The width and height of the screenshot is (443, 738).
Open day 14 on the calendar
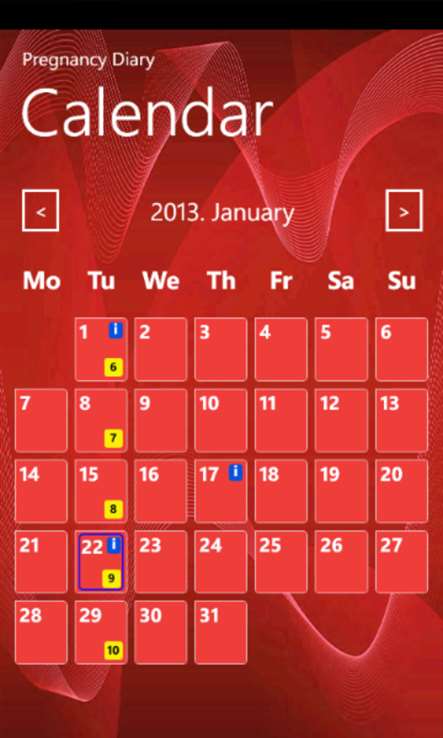[41, 491]
